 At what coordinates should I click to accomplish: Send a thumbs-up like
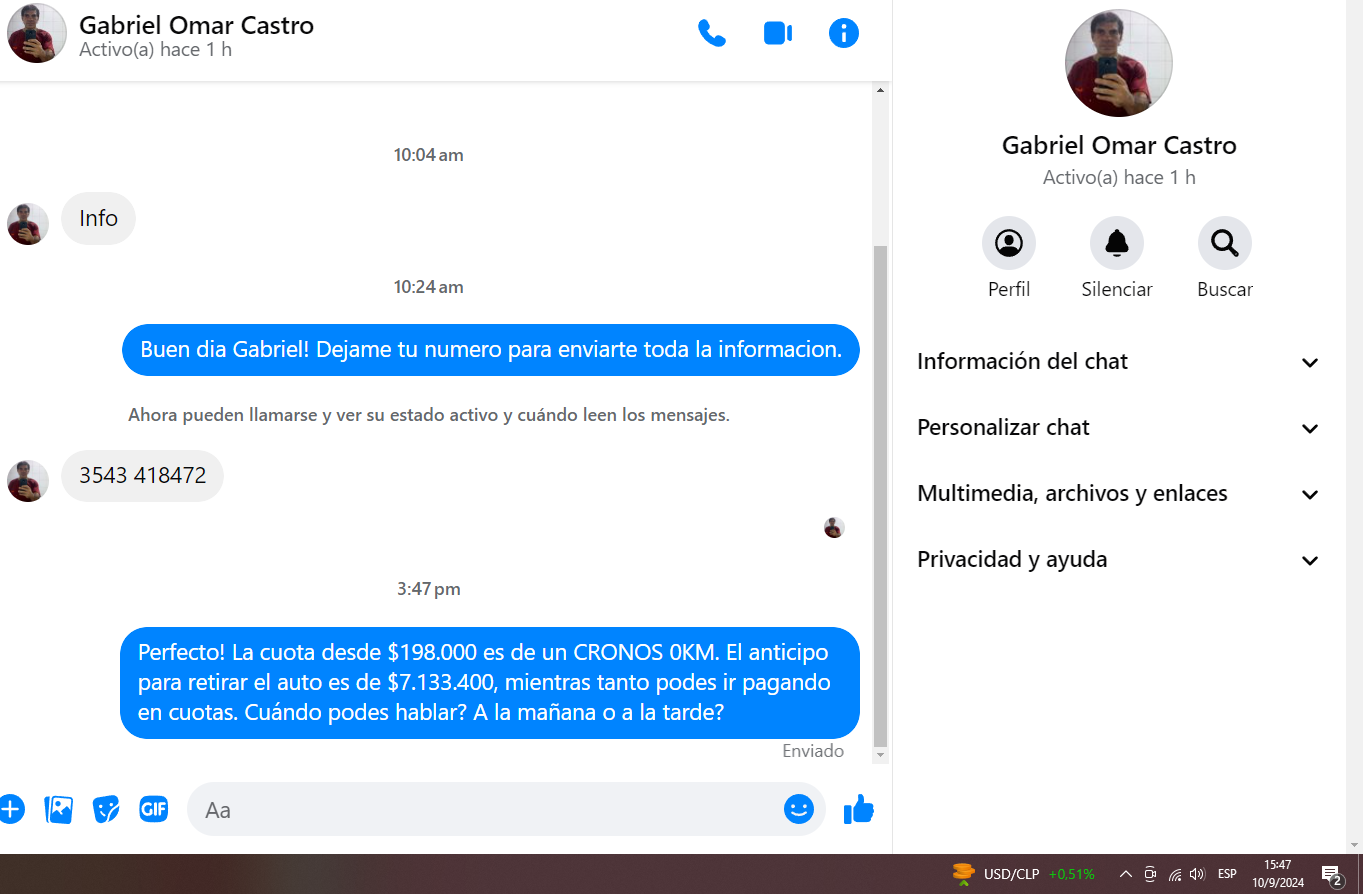point(859,809)
